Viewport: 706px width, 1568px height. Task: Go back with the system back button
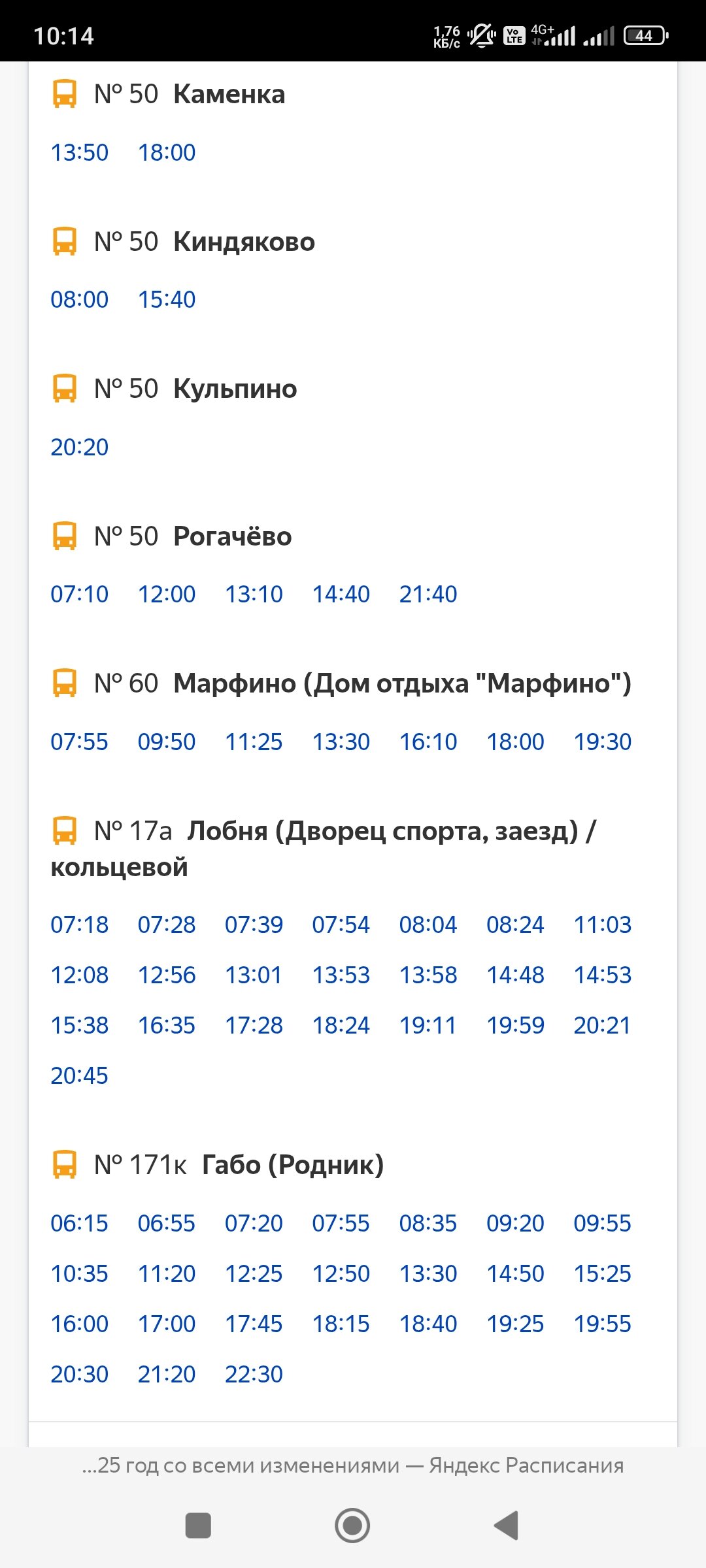coord(507,1526)
